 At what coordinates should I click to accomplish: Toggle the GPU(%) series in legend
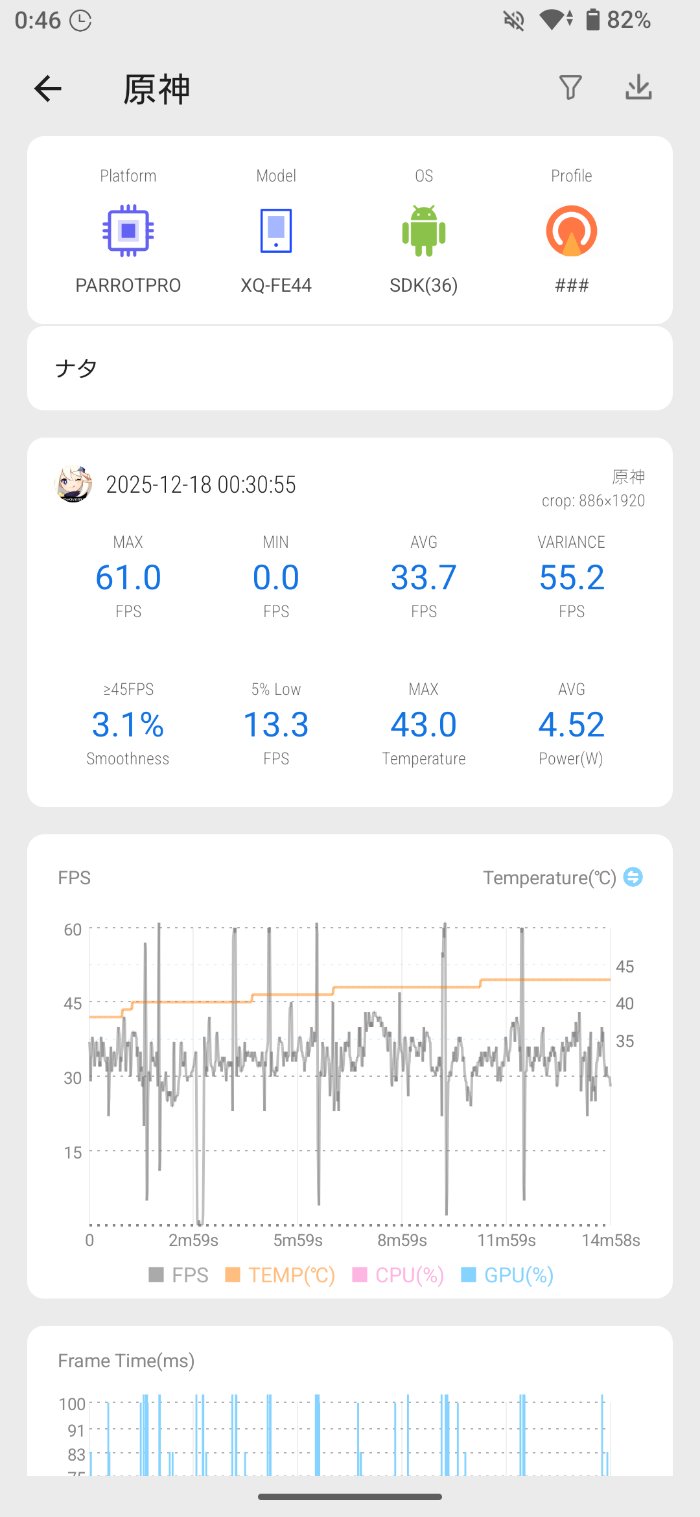pyautogui.click(x=507, y=1275)
